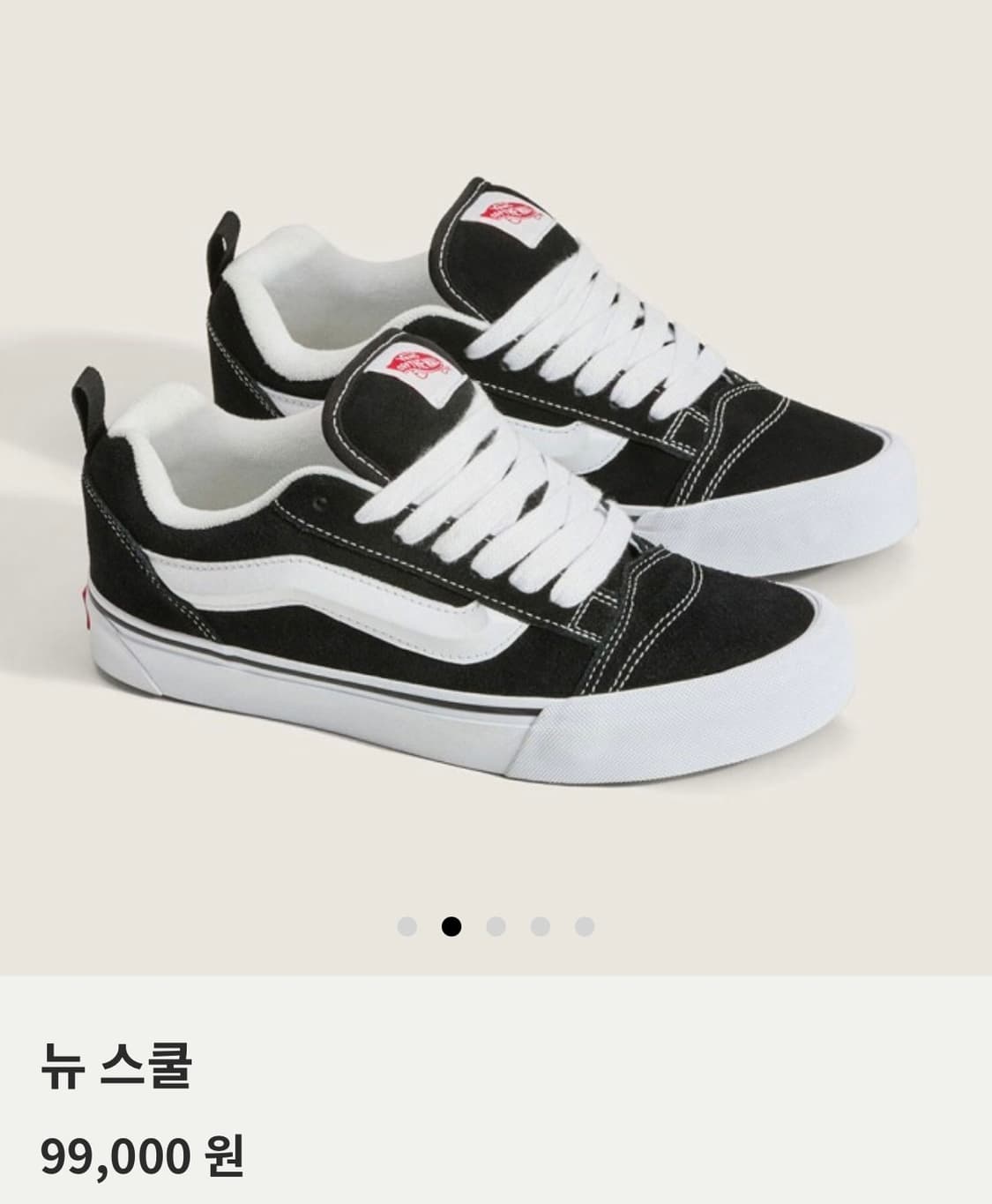The width and height of the screenshot is (992, 1204).
Task: Tap the currently active filled carousel dot
Action: tap(452, 924)
